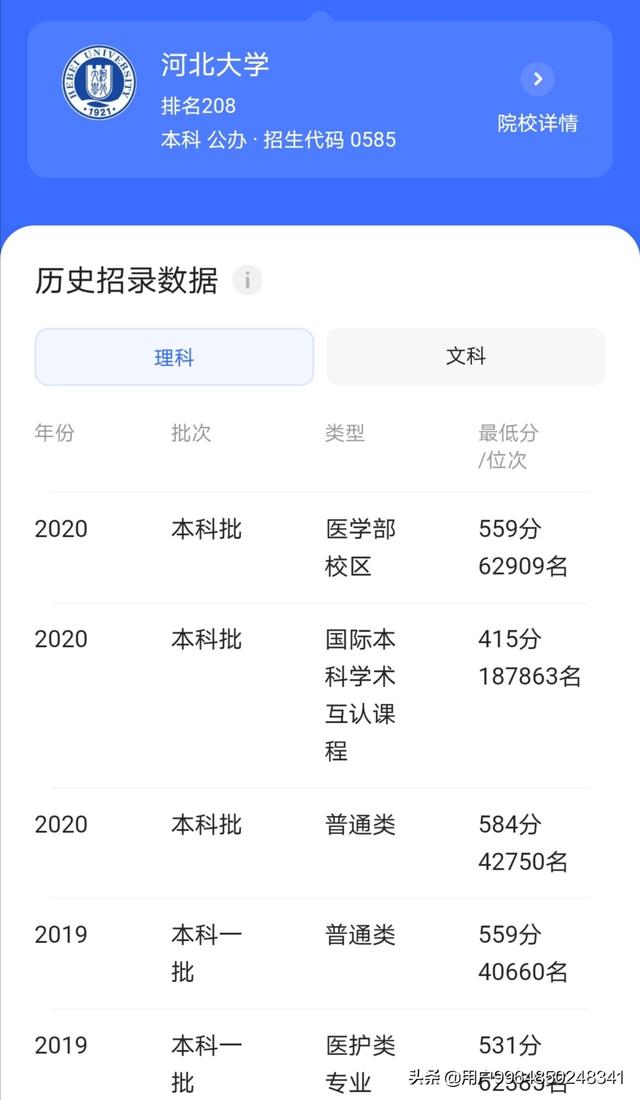Switch to the 文科 tab
The width and height of the screenshot is (640, 1100).
click(466, 356)
